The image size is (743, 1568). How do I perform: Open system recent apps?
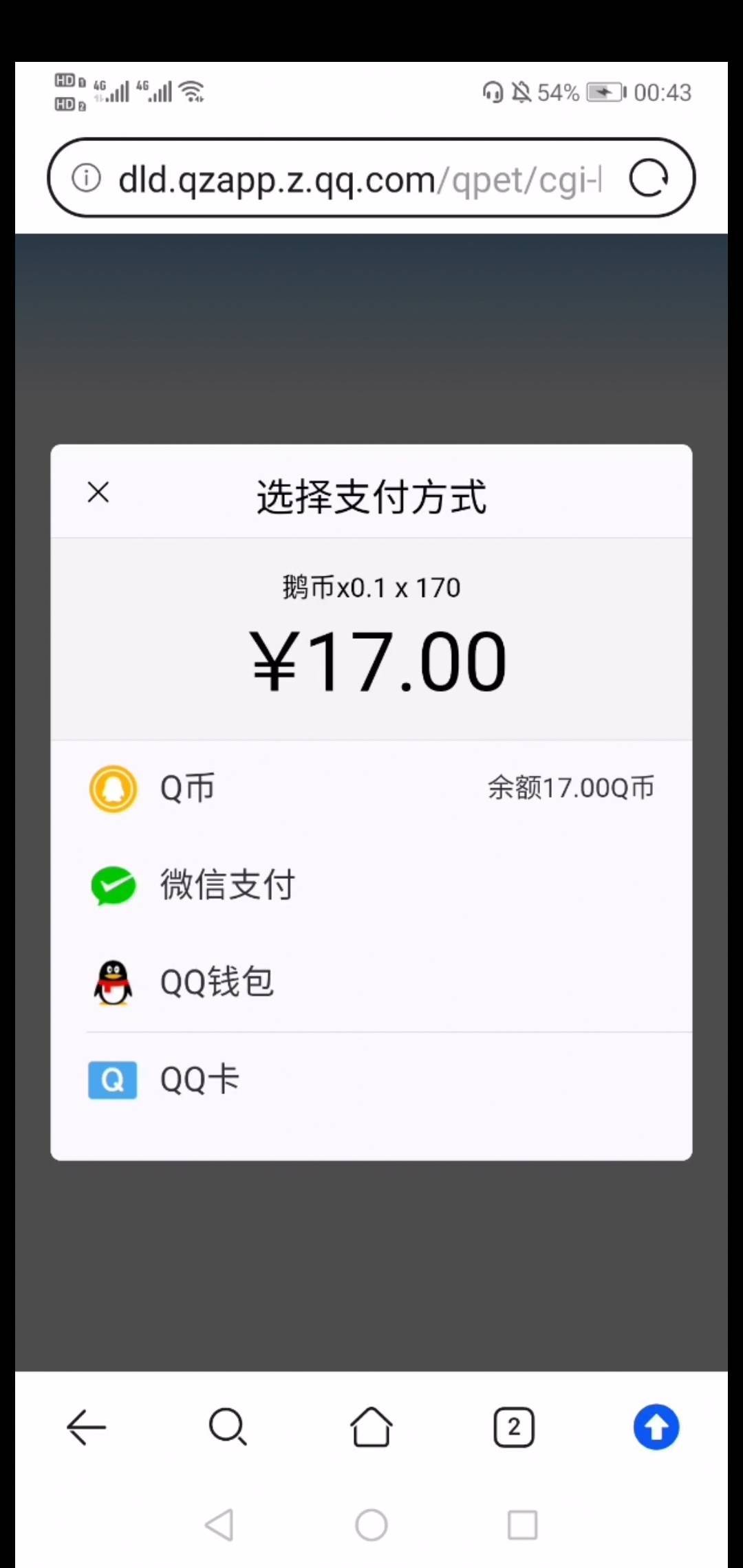pos(523,1525)
